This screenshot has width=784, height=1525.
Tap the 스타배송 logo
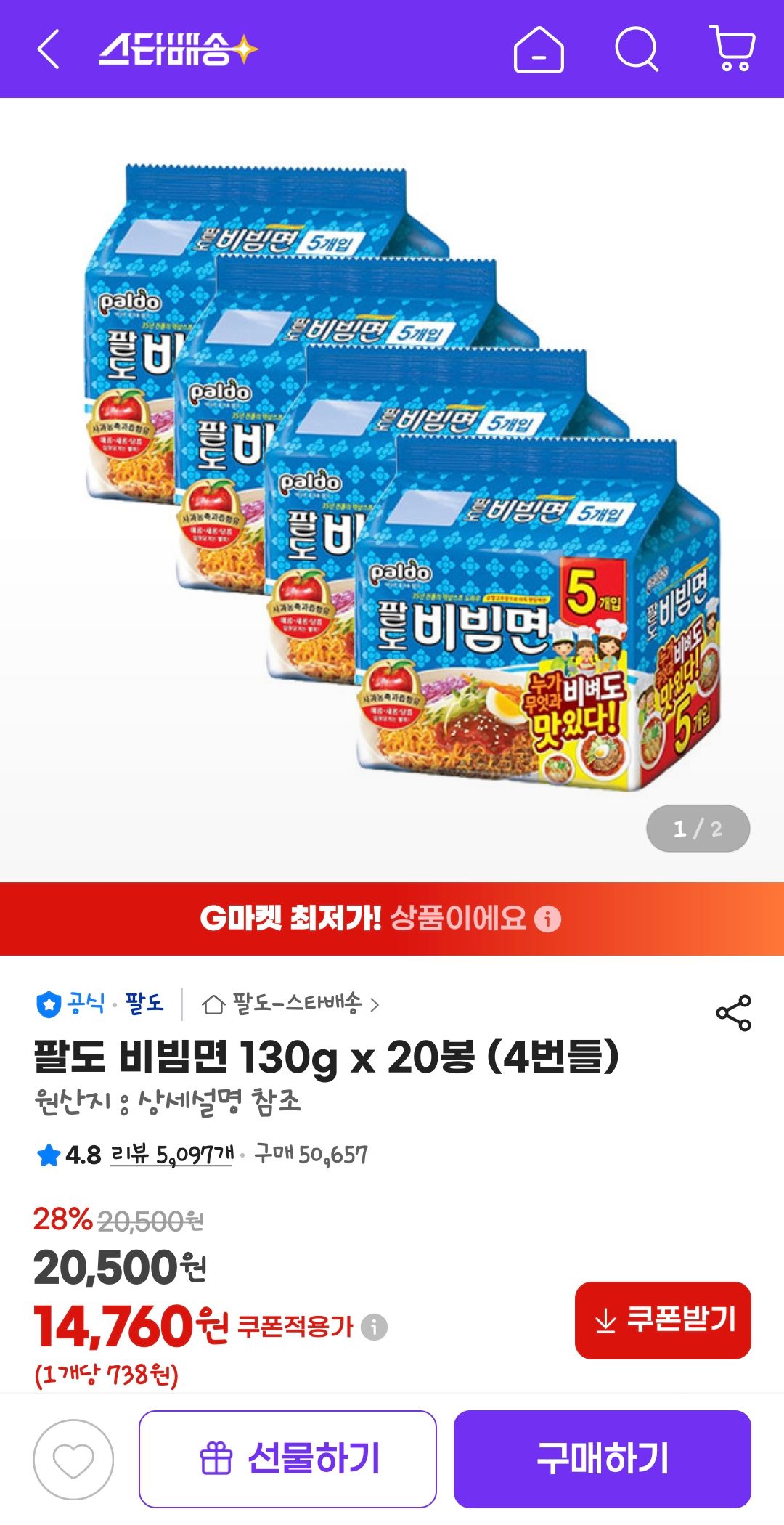(179, 49)
